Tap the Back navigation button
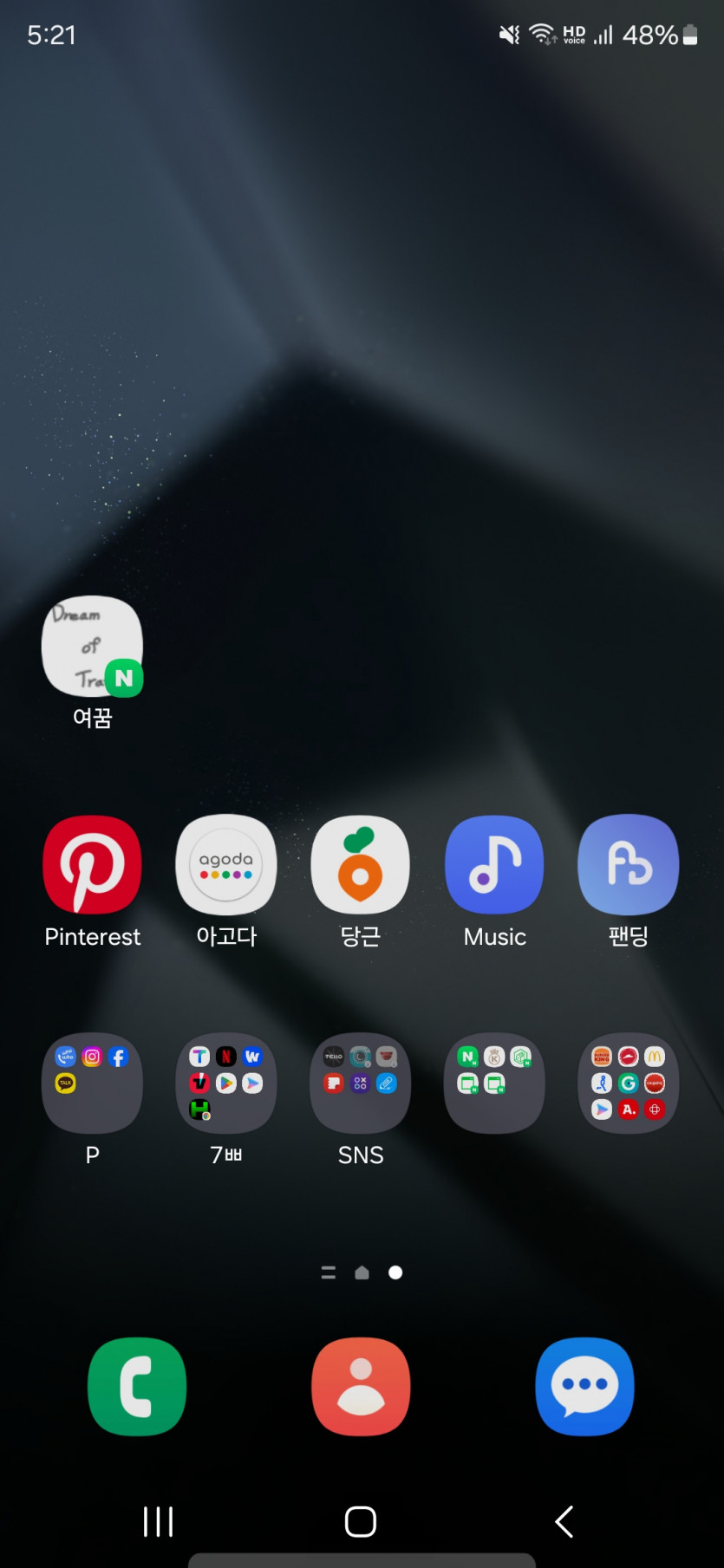Screen dimensions: 724x1568 pos(564,1521)
